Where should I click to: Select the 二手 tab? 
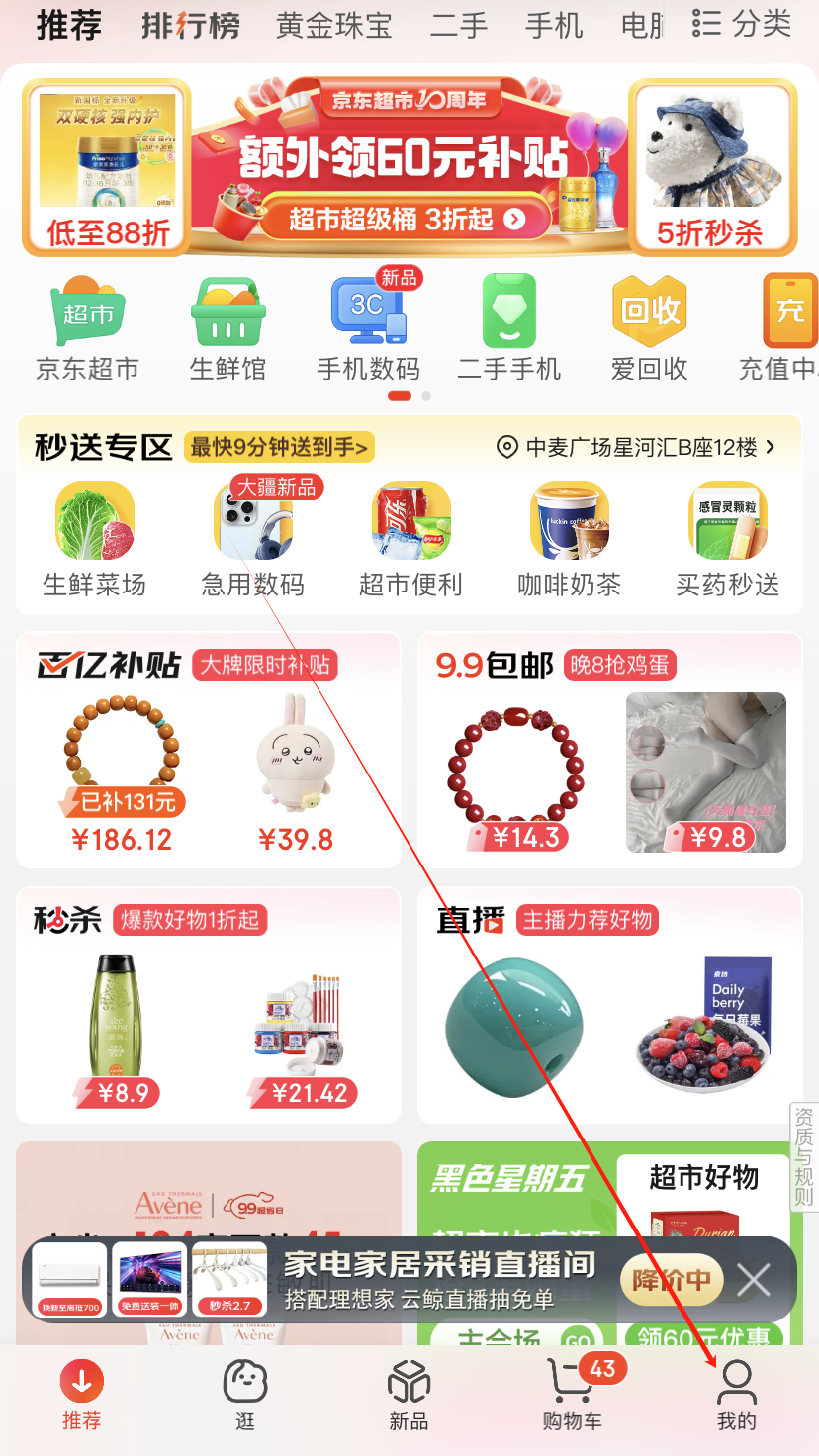[459, 26]
